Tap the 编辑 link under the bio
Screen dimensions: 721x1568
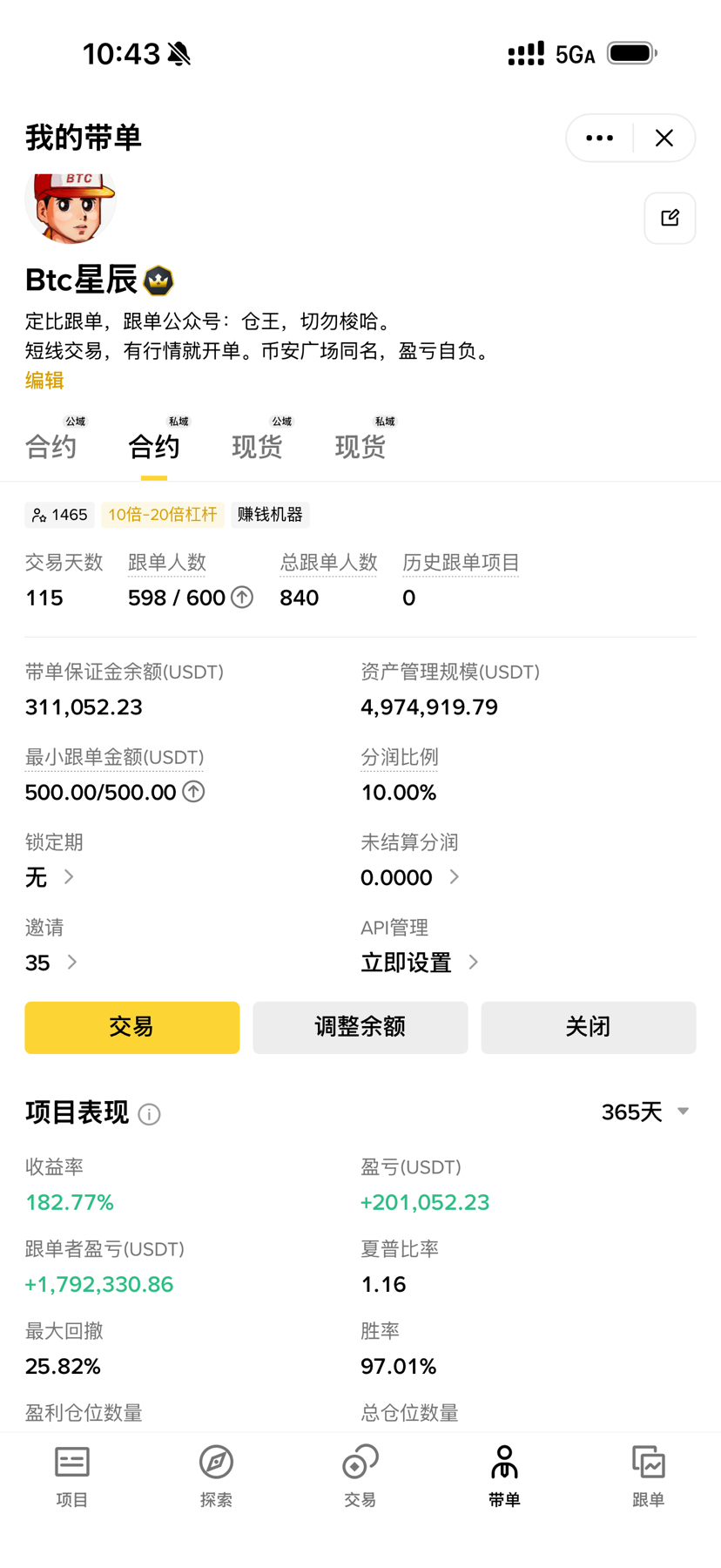click(x=44, y=380)
